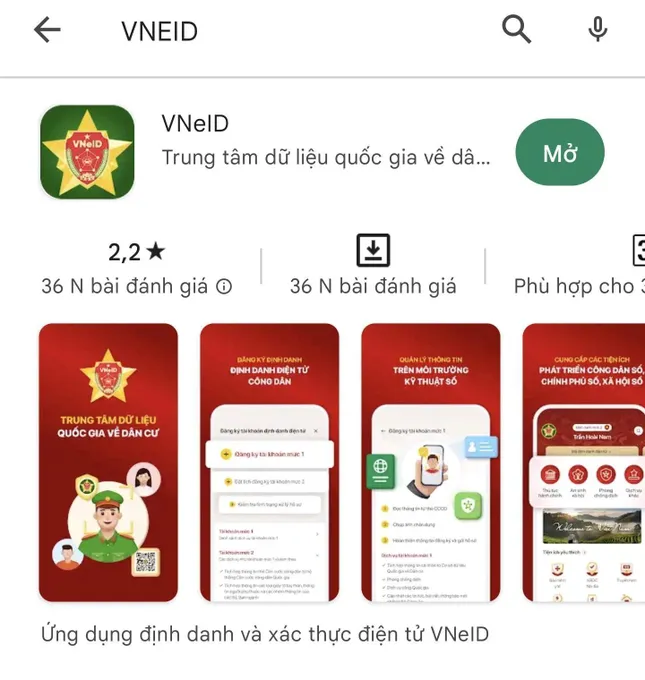
Task: View rating info icon beside reviews
Action: pos(224,287)
